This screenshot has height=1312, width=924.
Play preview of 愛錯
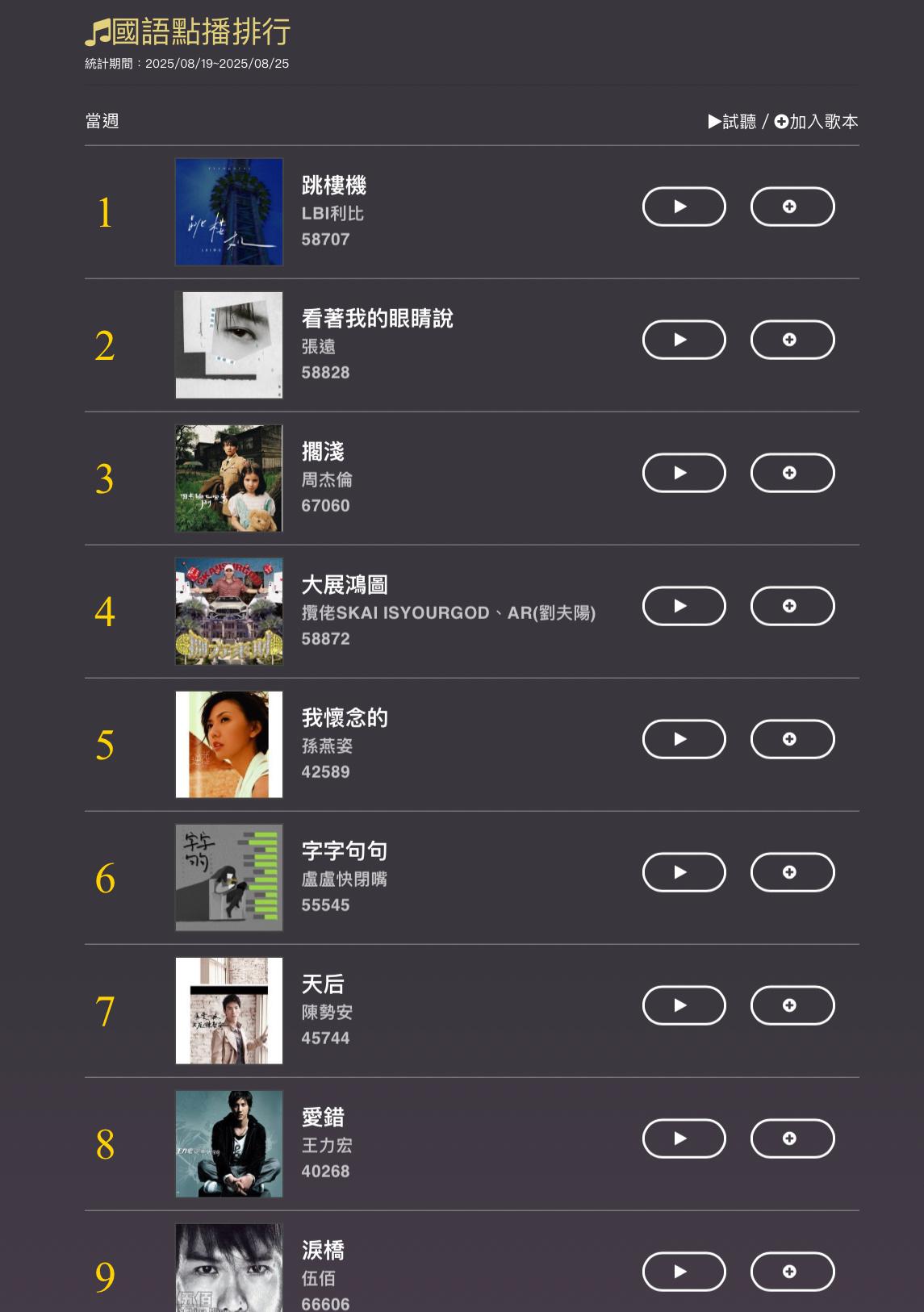(x=684, y=1139)
